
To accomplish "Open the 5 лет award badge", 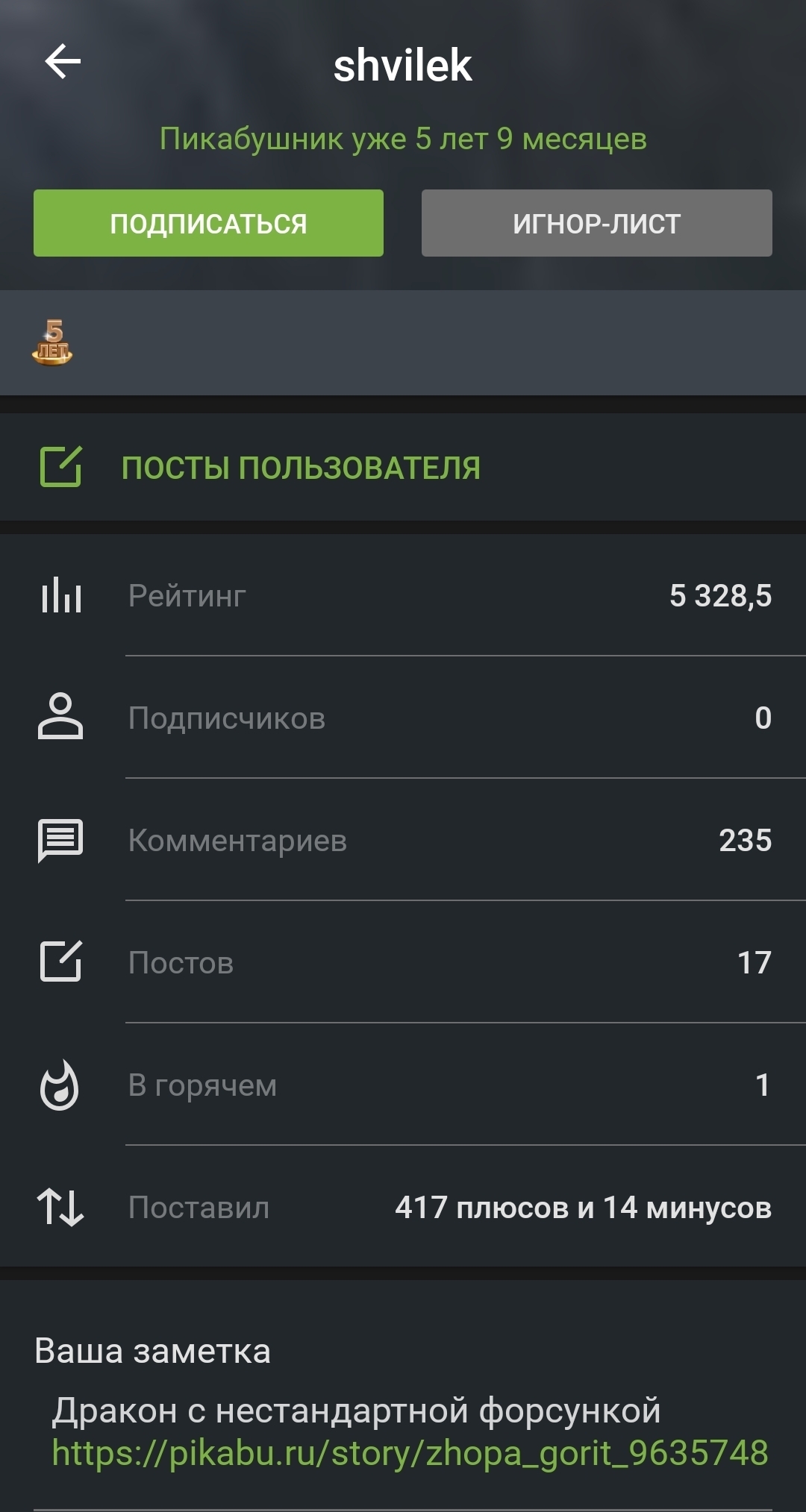I will [52, 343].
